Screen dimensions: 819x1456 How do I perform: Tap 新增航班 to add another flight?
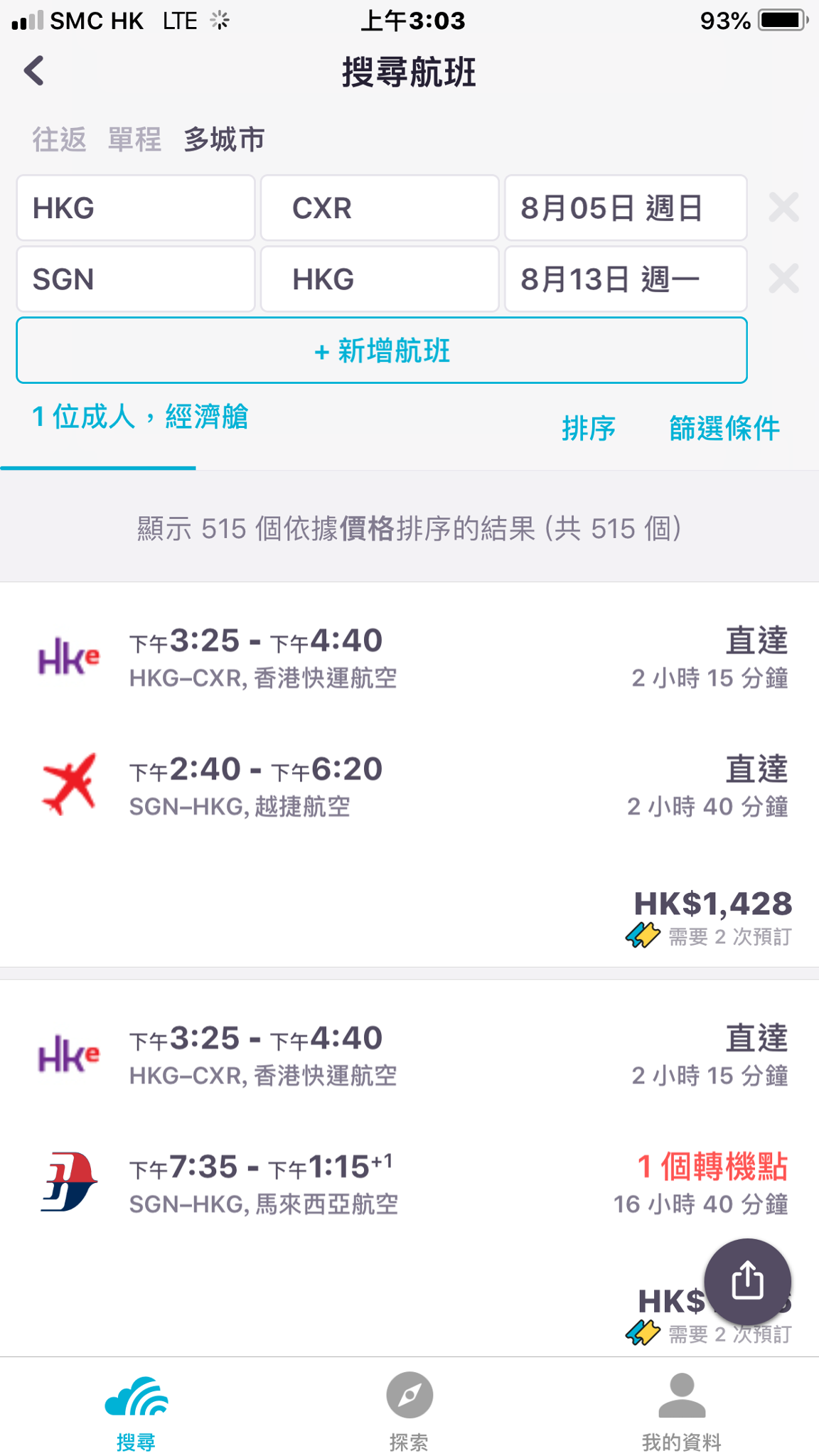tap(382, 350)
